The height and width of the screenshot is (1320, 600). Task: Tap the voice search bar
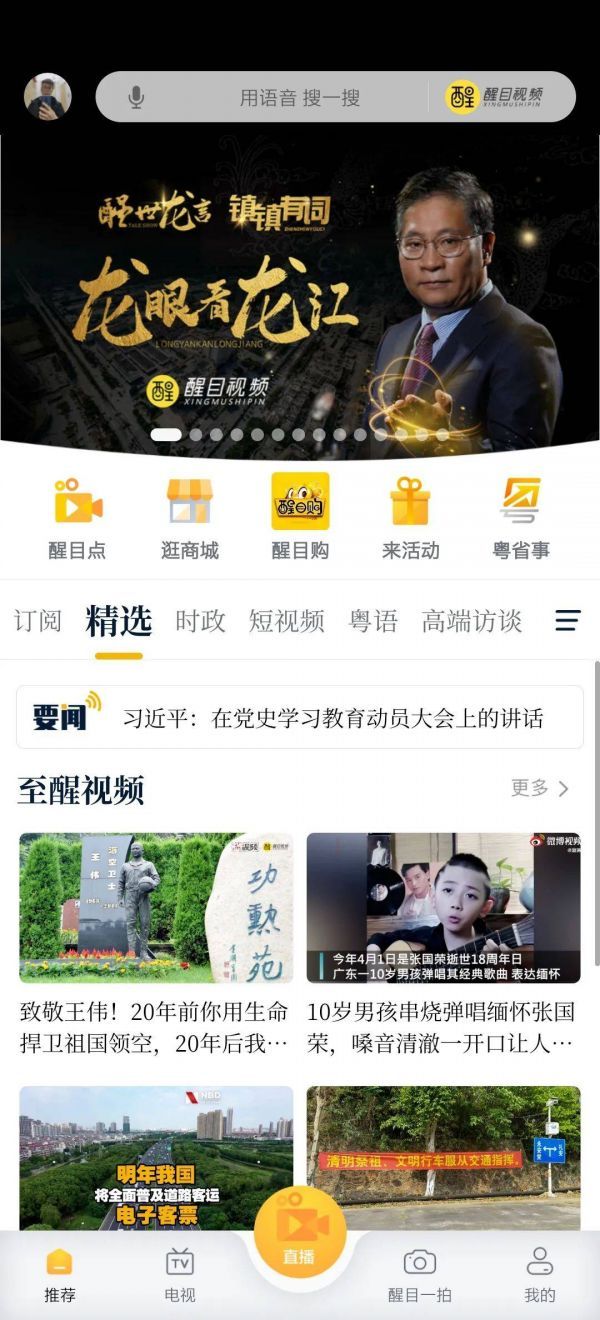[x=300, y=97]
